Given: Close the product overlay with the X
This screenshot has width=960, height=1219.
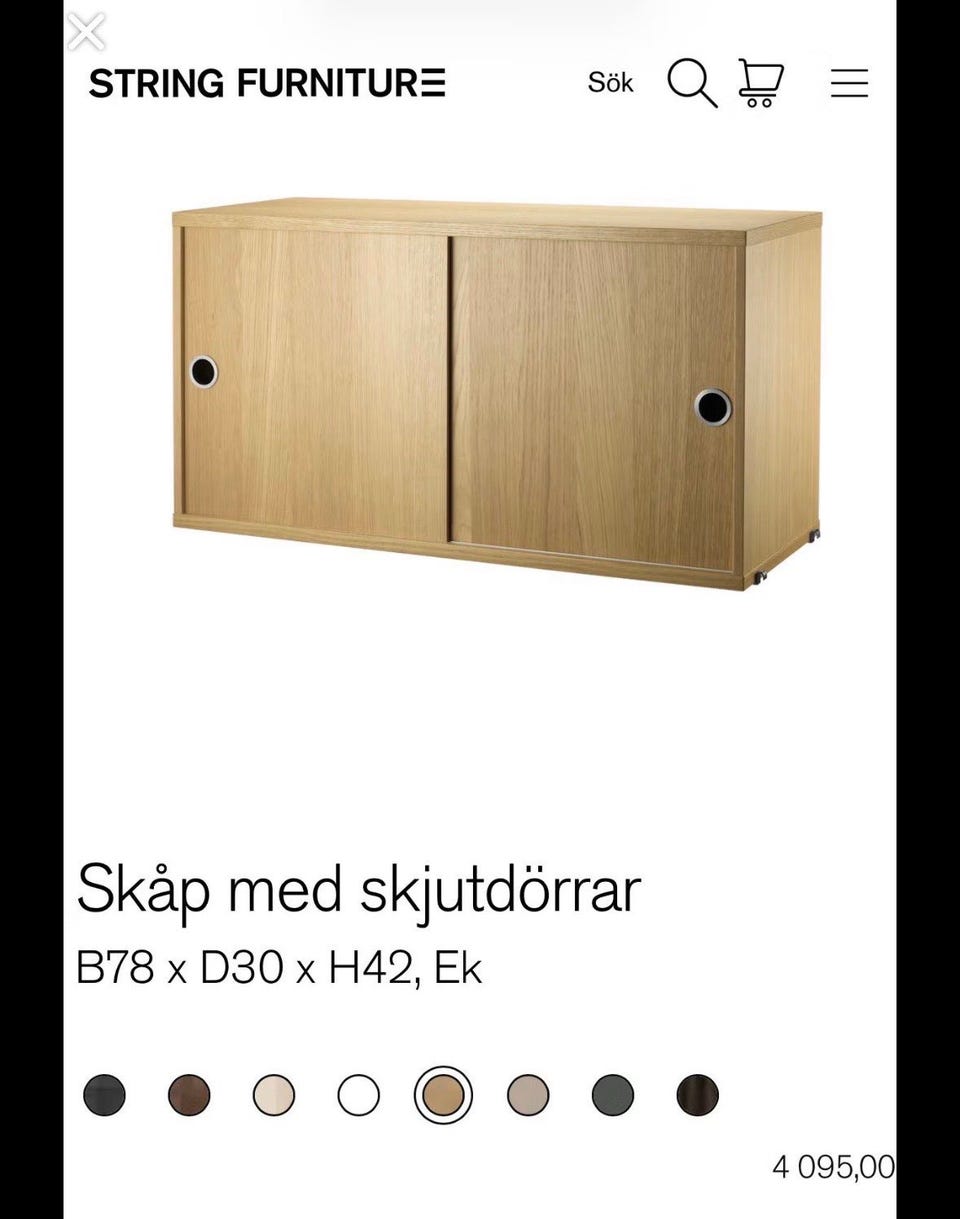Looking at the screenshot, I should click(87, 32).
